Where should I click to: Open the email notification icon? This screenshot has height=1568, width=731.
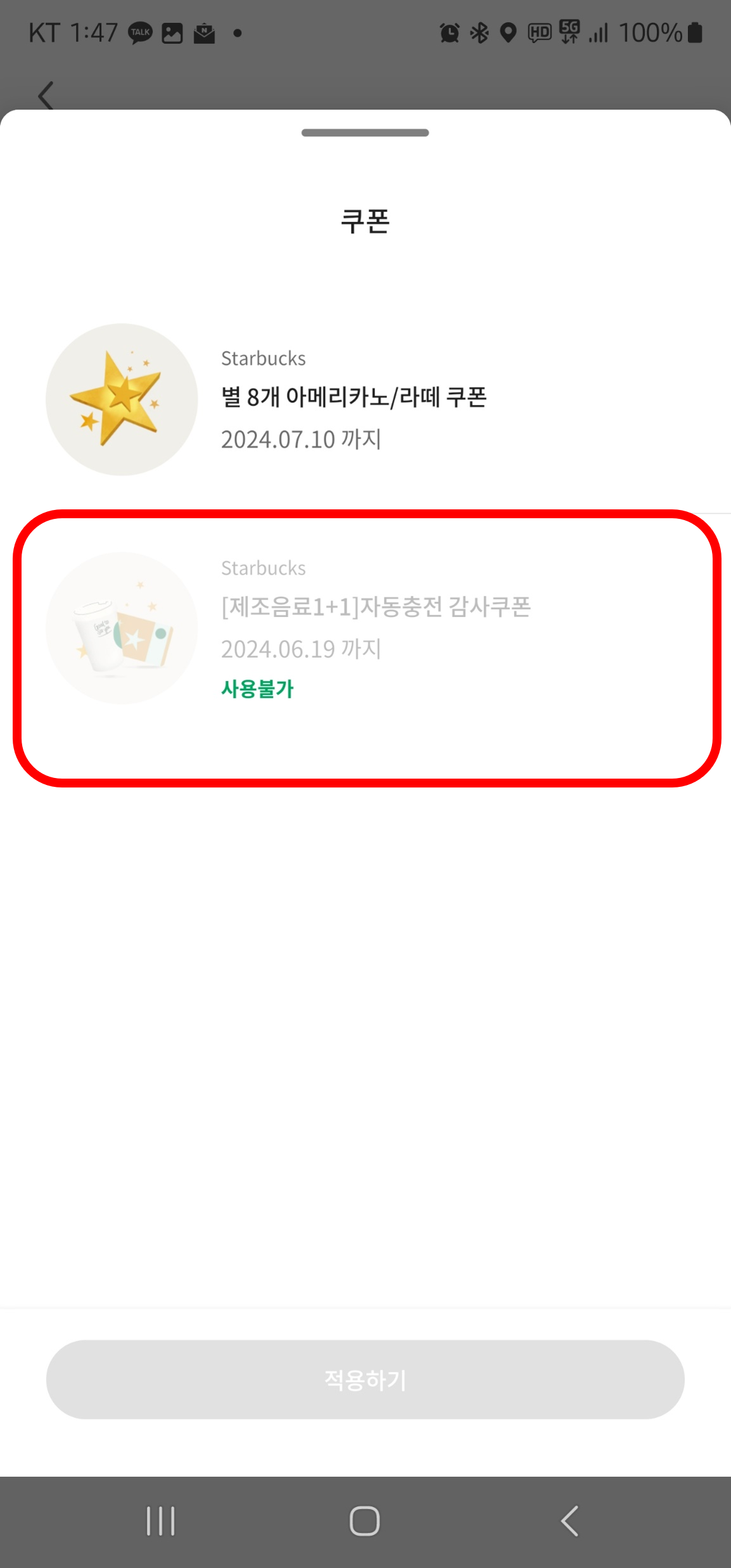tap(205, 33)
